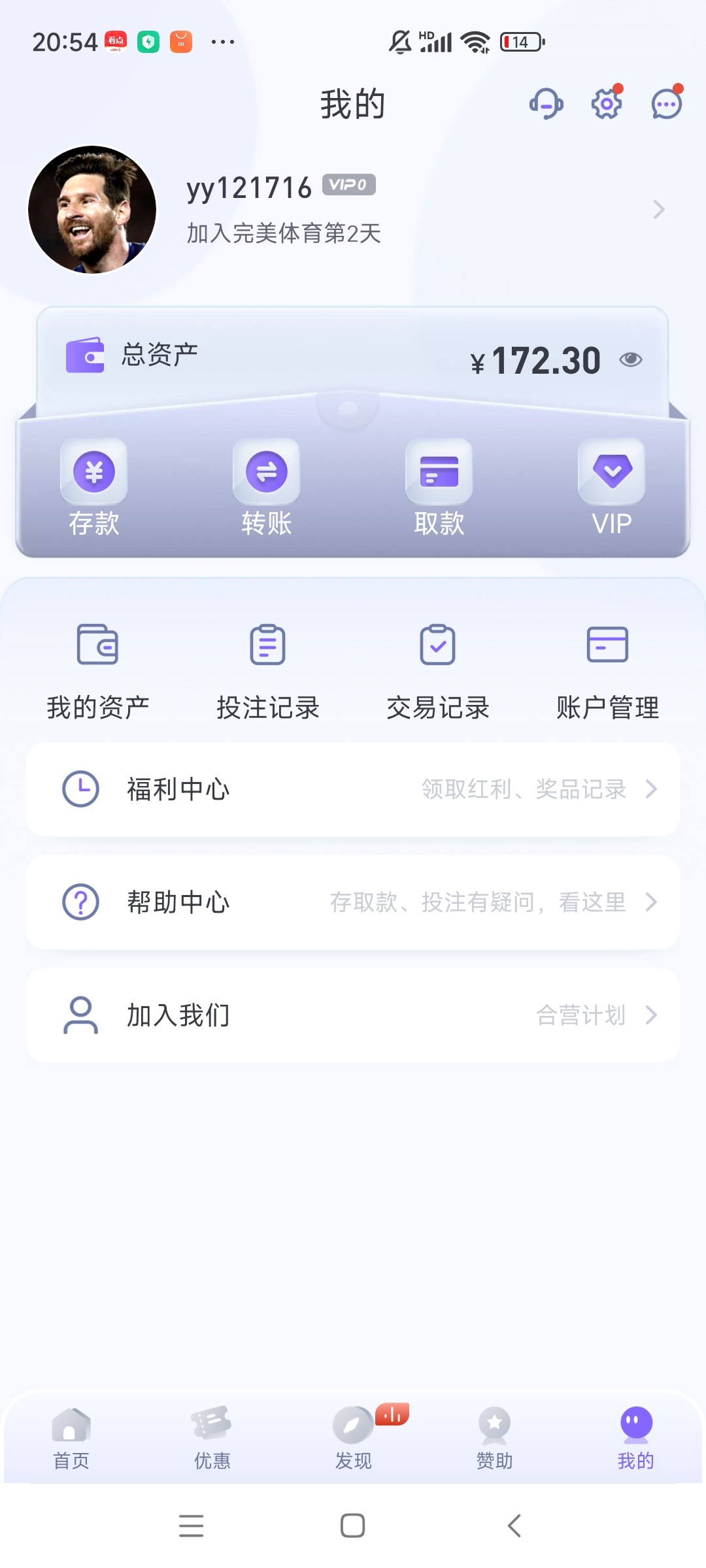Open 账户管理 account management icon

(x=609, y=645)
